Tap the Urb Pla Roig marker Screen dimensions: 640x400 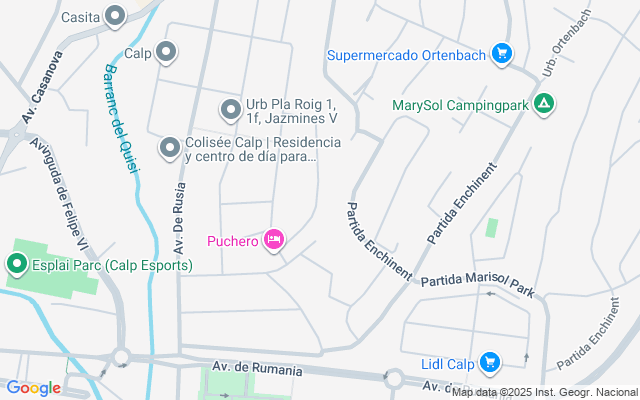pyautogui.click(x=231, y=109)
